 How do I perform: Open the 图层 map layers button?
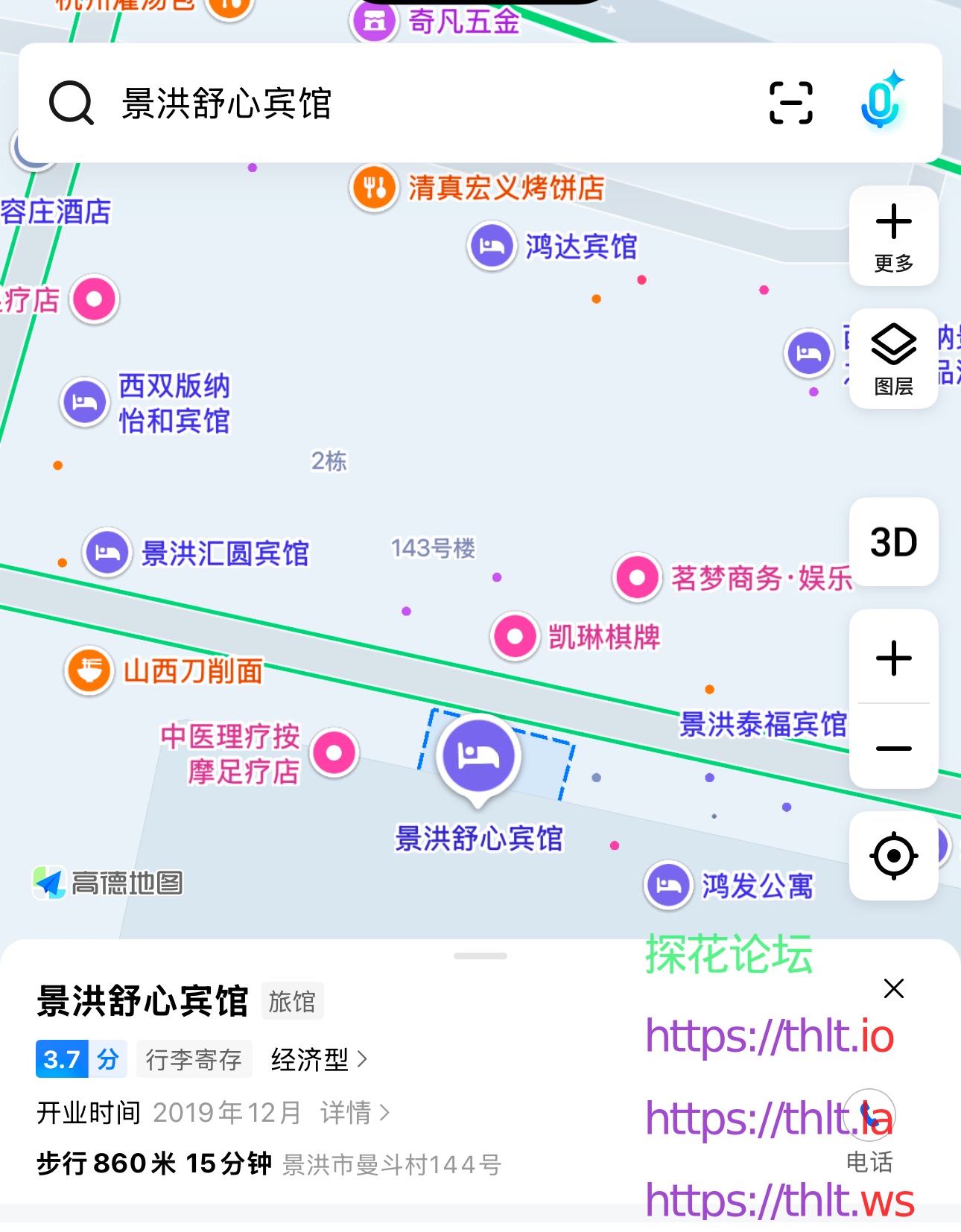pyautogui.click(x=893, y=358)
